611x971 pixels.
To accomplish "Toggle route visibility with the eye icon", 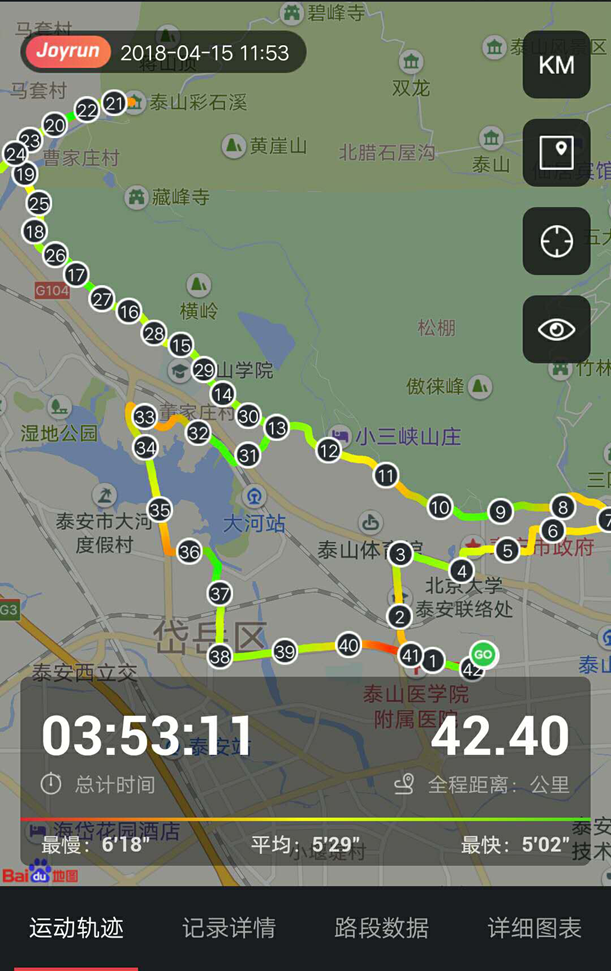I will pyautogui.click(x=556, y=329).
